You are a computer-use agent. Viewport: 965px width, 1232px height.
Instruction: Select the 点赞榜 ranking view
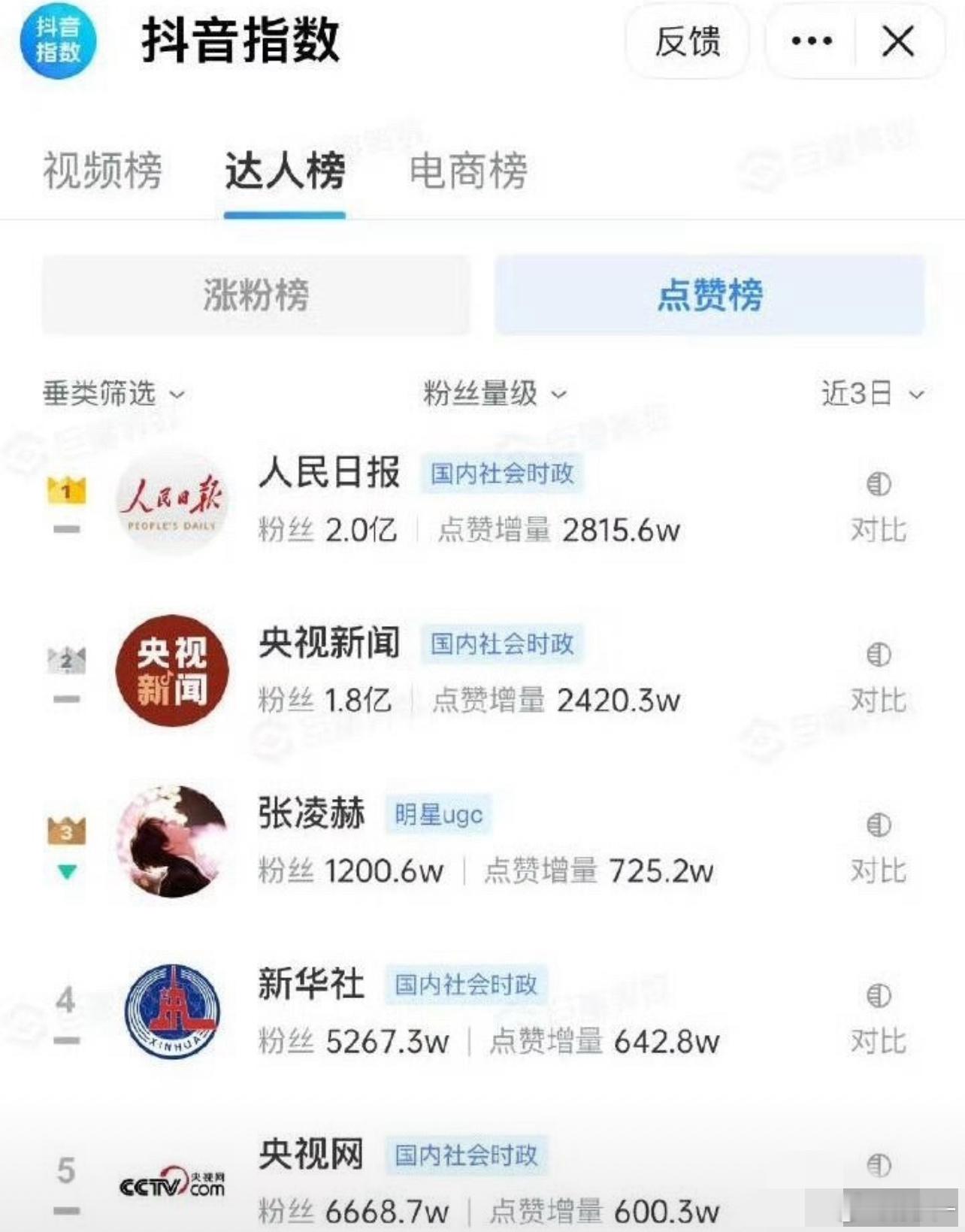(x=709, y=295)
